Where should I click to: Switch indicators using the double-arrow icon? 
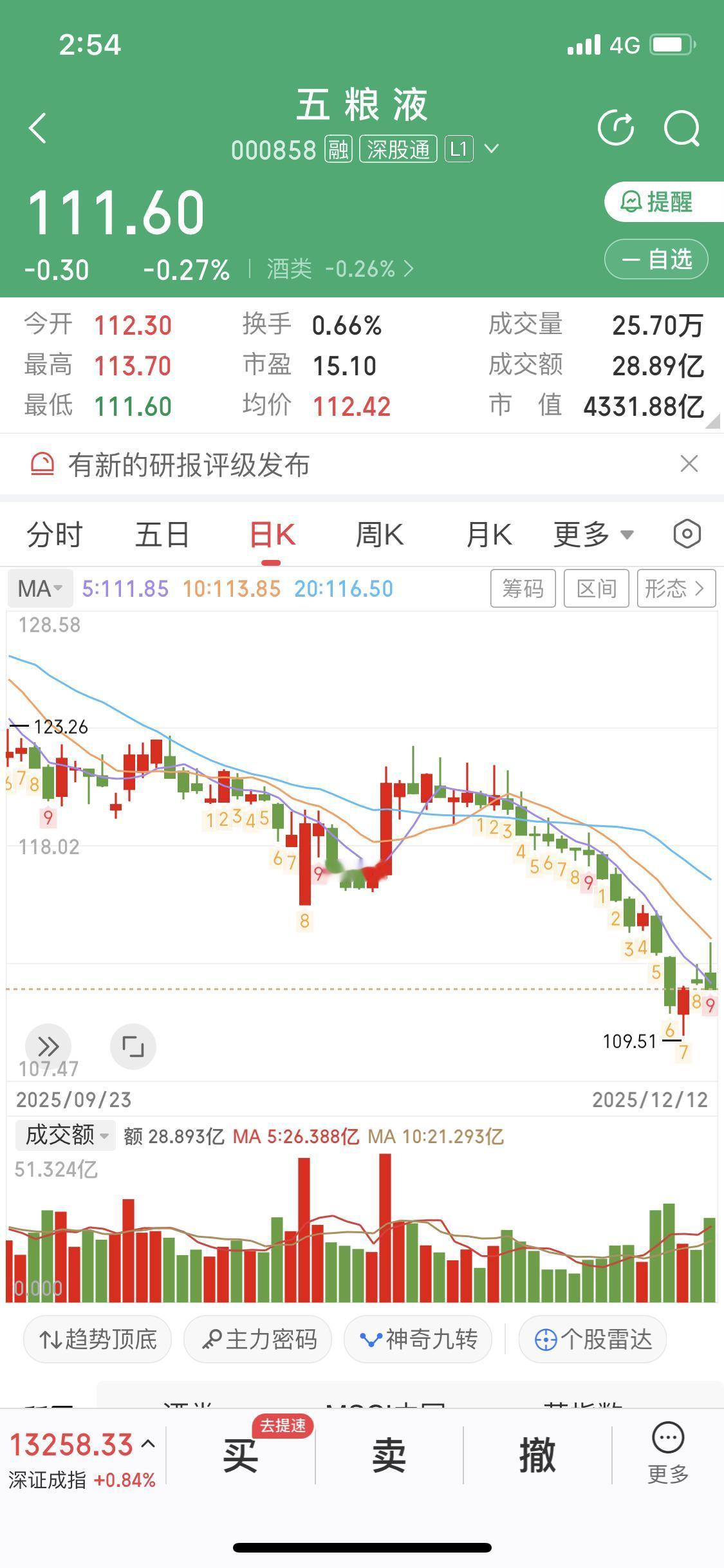coord(48,1047)
